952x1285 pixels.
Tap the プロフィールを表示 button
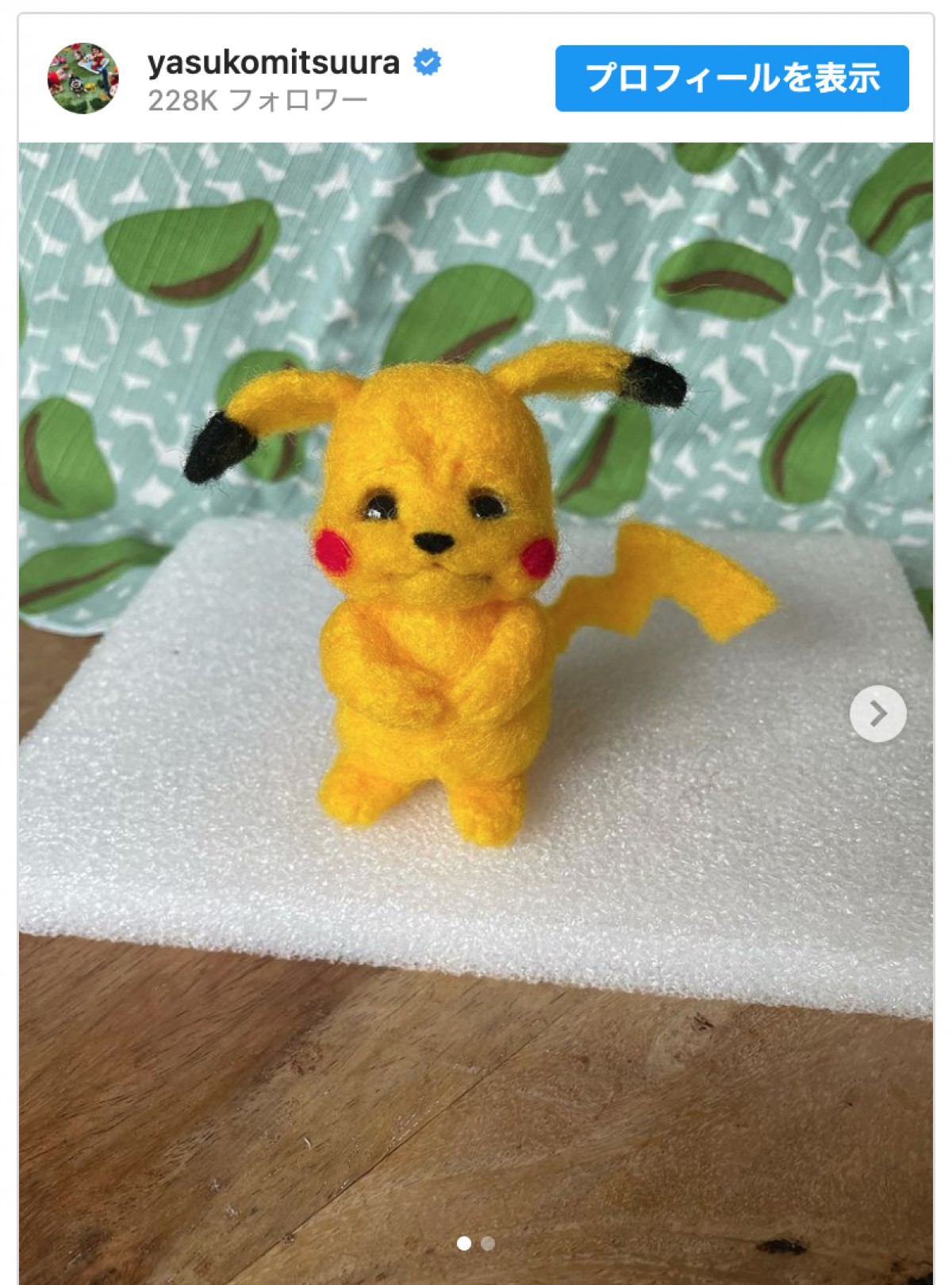(x=731, y=78)
